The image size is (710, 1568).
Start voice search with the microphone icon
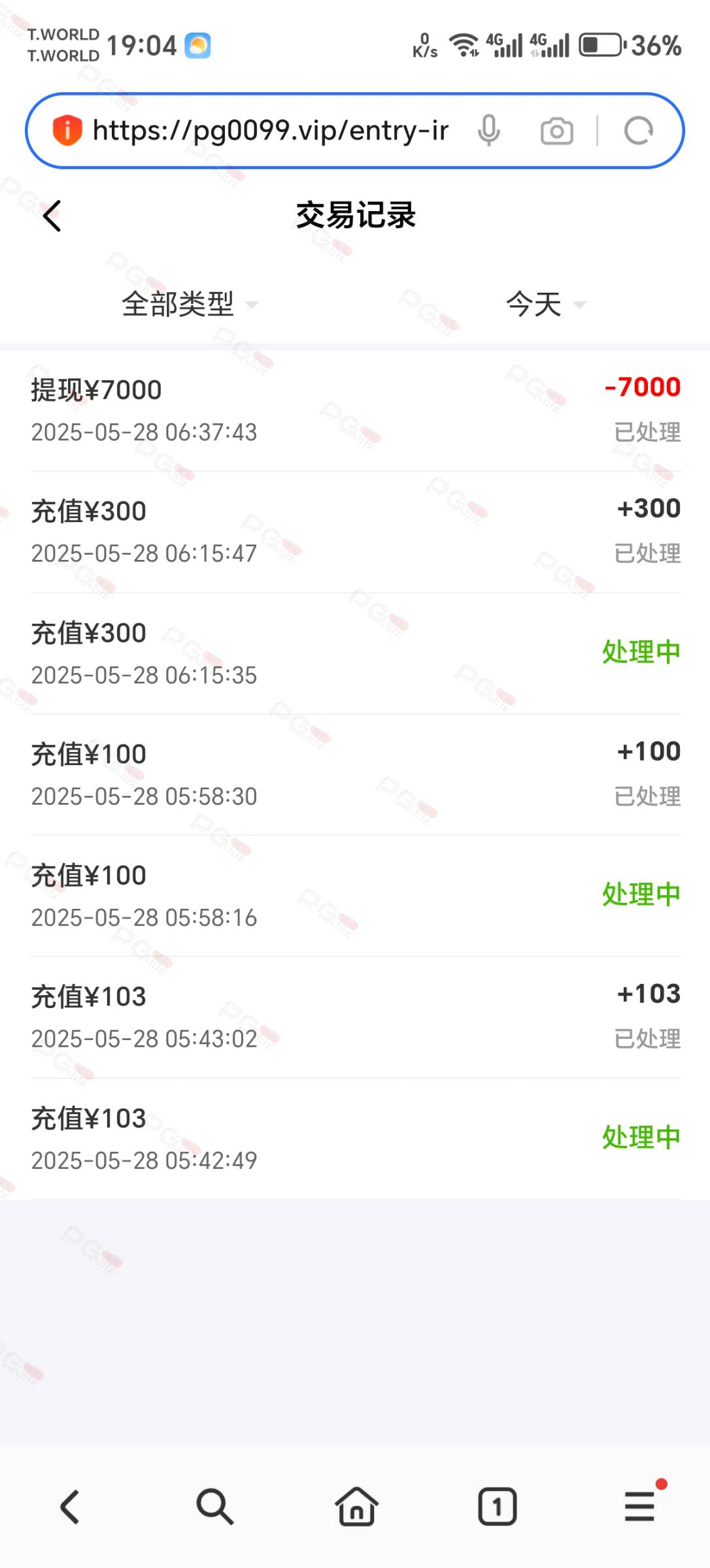489,131
